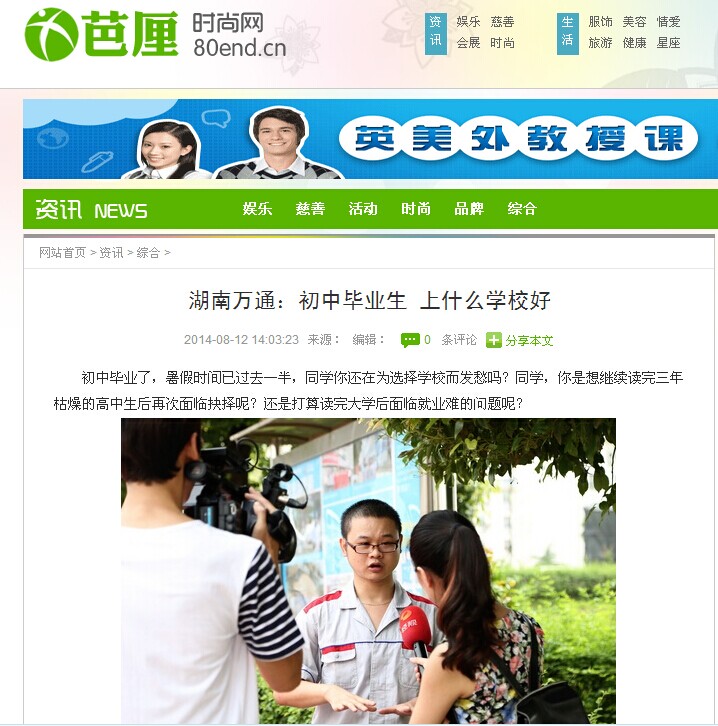
Task: Switch to the 综合 nav tab
Action: point(522,209)
